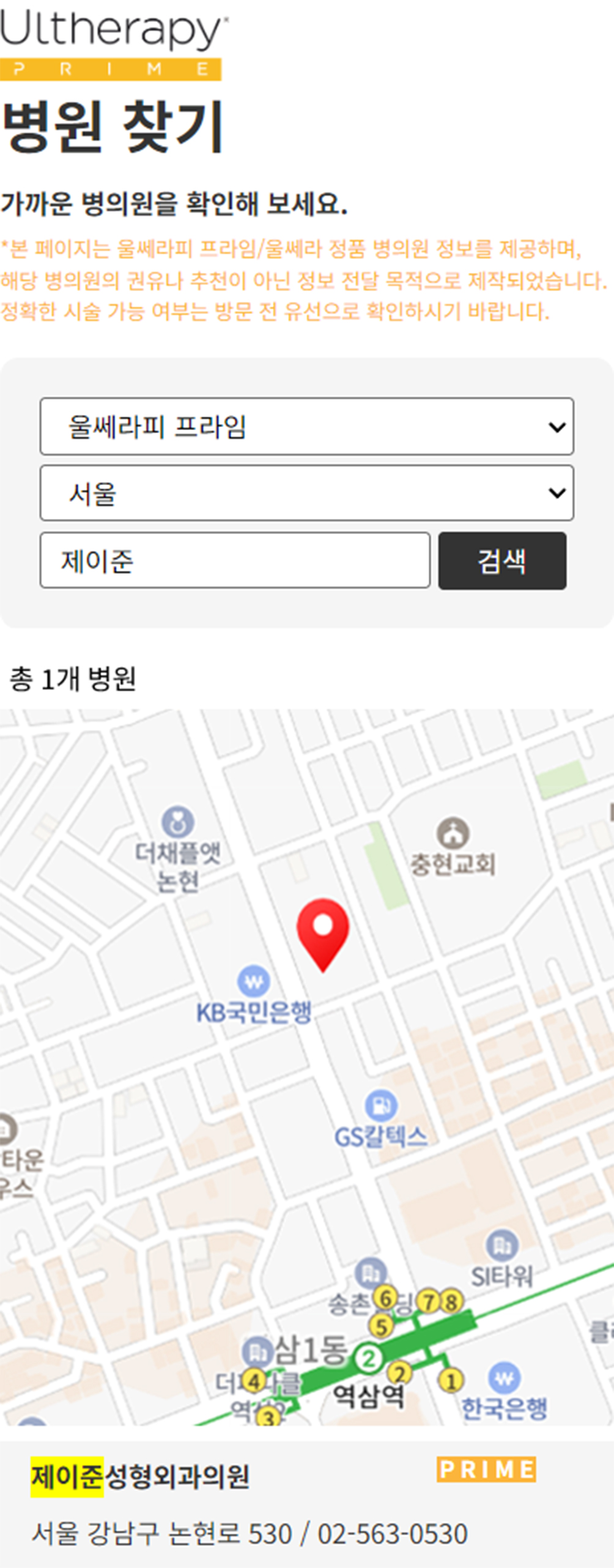Open the 제이준성형외과의원 hospital result
614x1568 pixels.
click(140, 1476)
